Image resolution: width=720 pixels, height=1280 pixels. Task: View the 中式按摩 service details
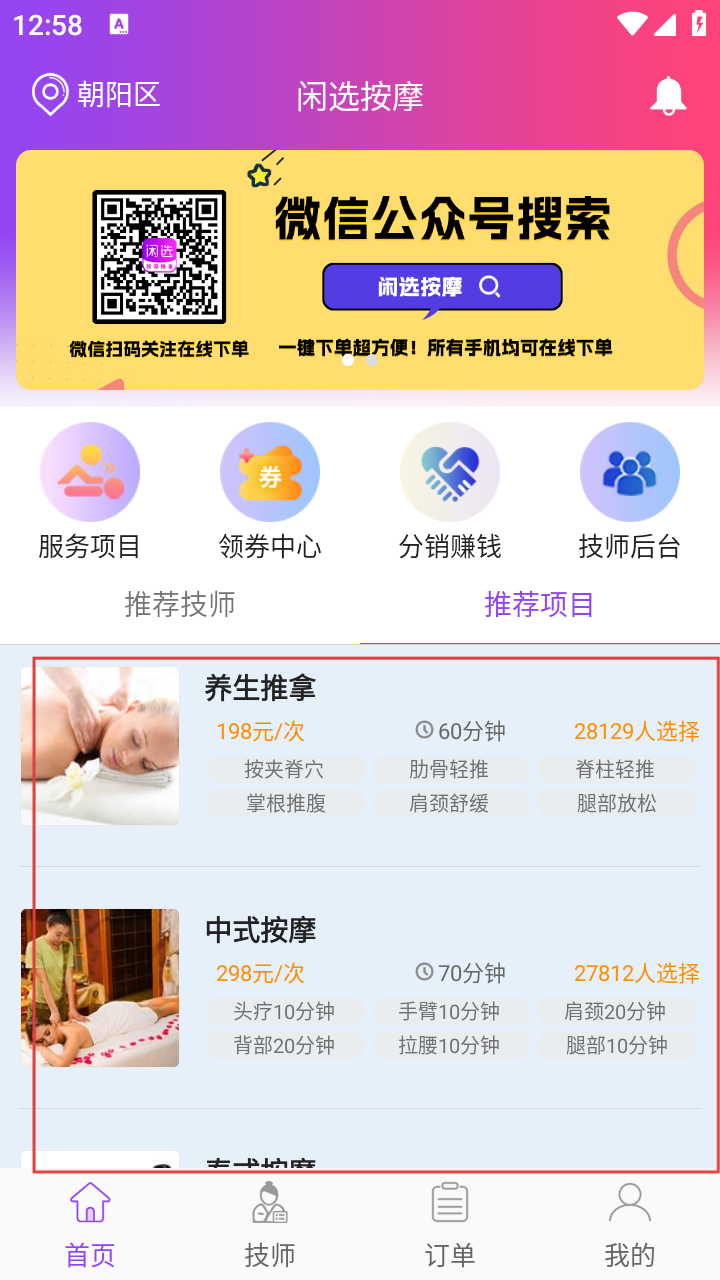point(360,988)
